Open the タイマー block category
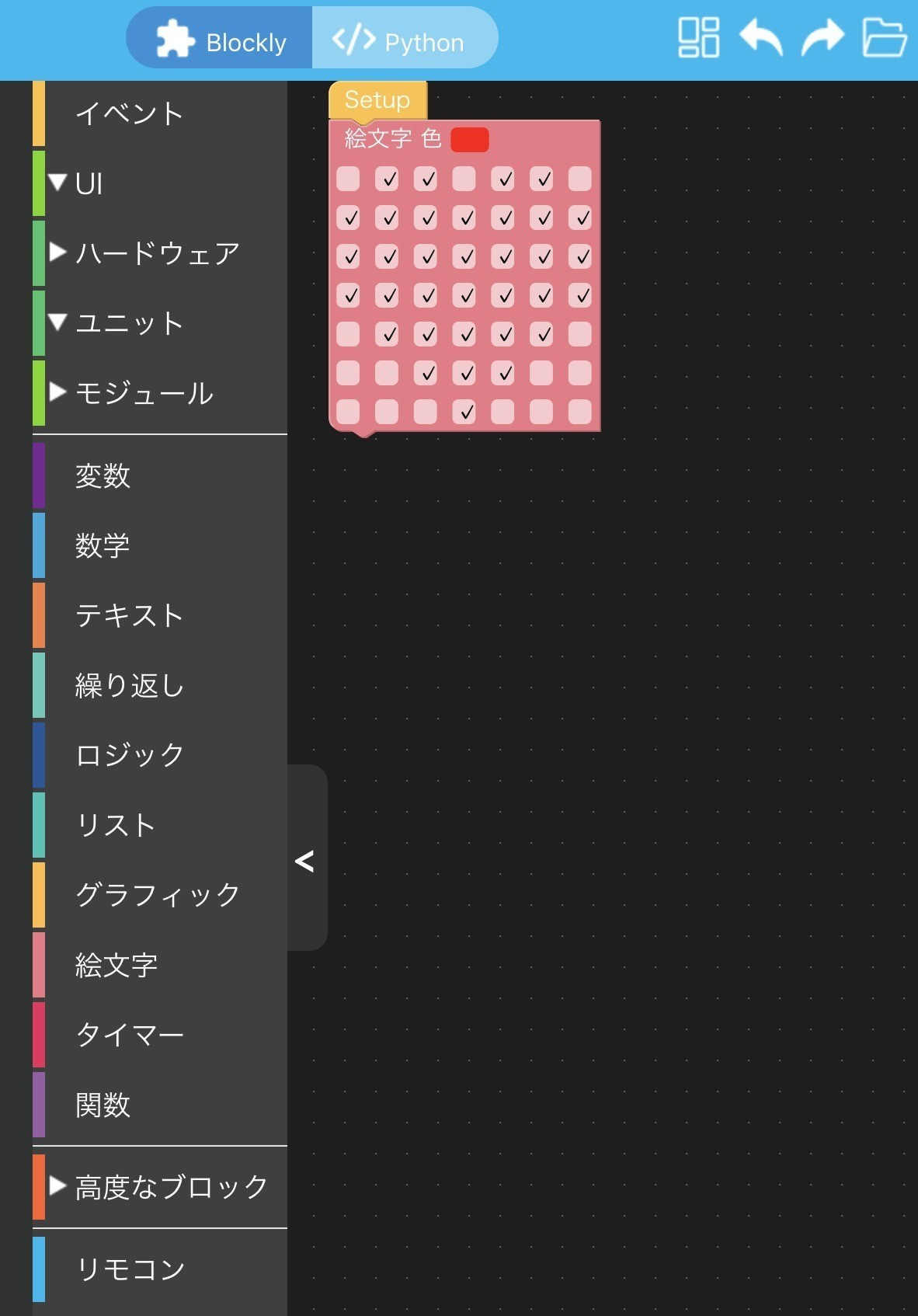The height and width of the screenshot is (1316, 918). pos(129,1035)
